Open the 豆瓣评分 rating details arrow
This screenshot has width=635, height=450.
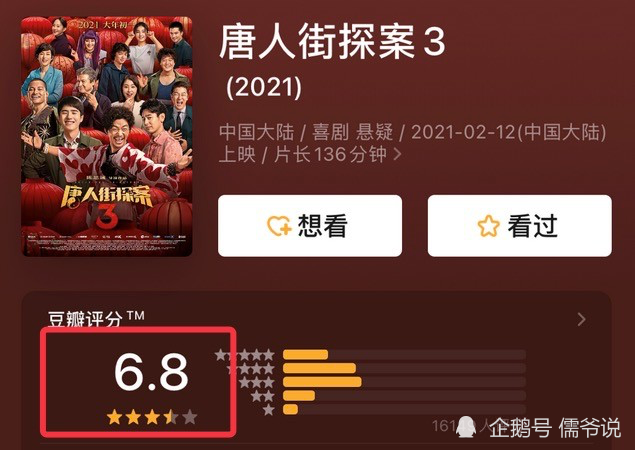click(x=582, y=320)
